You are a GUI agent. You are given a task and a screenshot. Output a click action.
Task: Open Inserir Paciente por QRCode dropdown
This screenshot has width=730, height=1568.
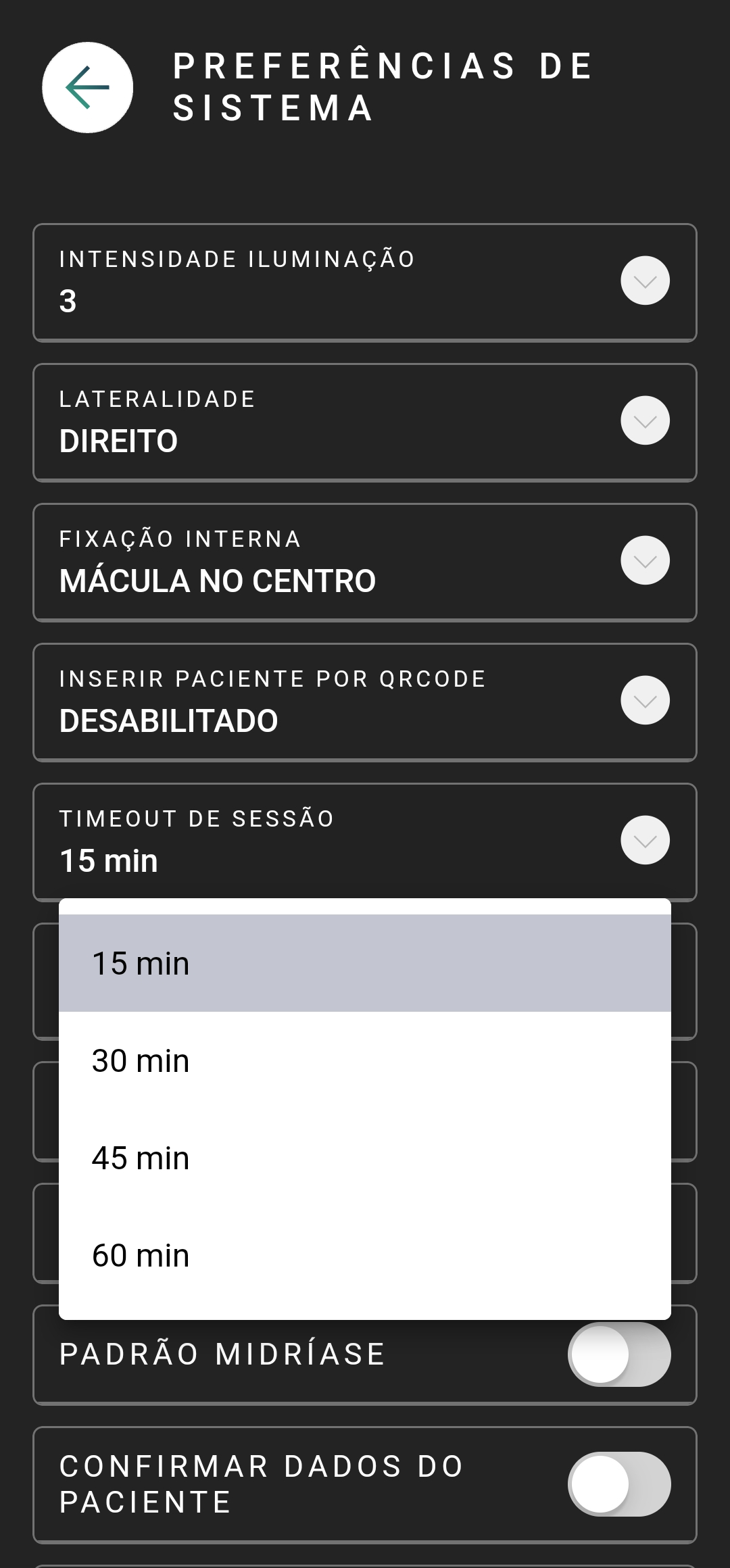645,700
